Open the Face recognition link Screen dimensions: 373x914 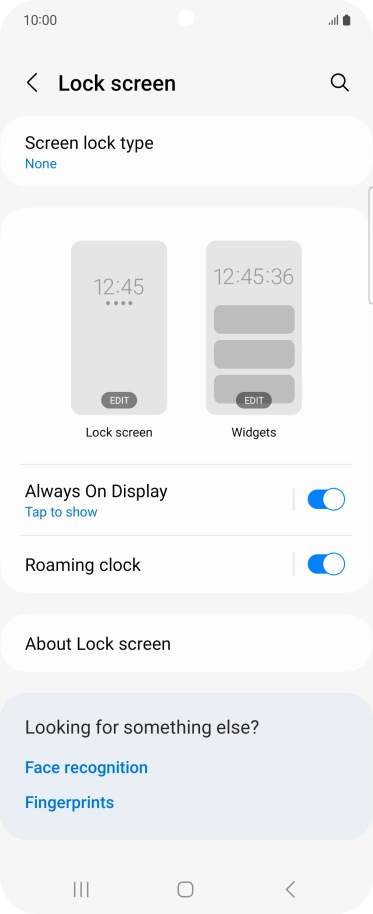coord(86,767)
